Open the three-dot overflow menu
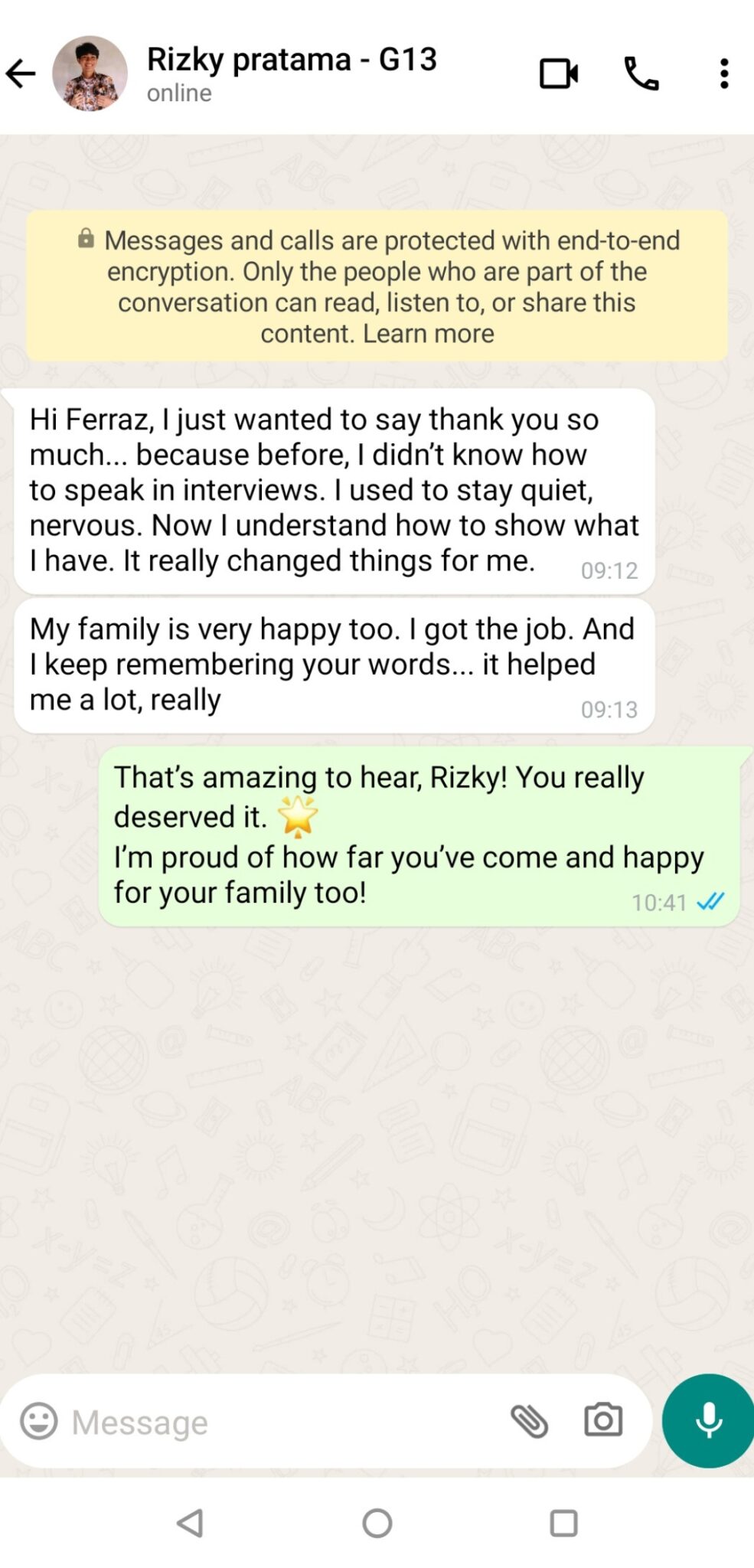This screenshot has height=1568, width=754. (x=724, y=74)
